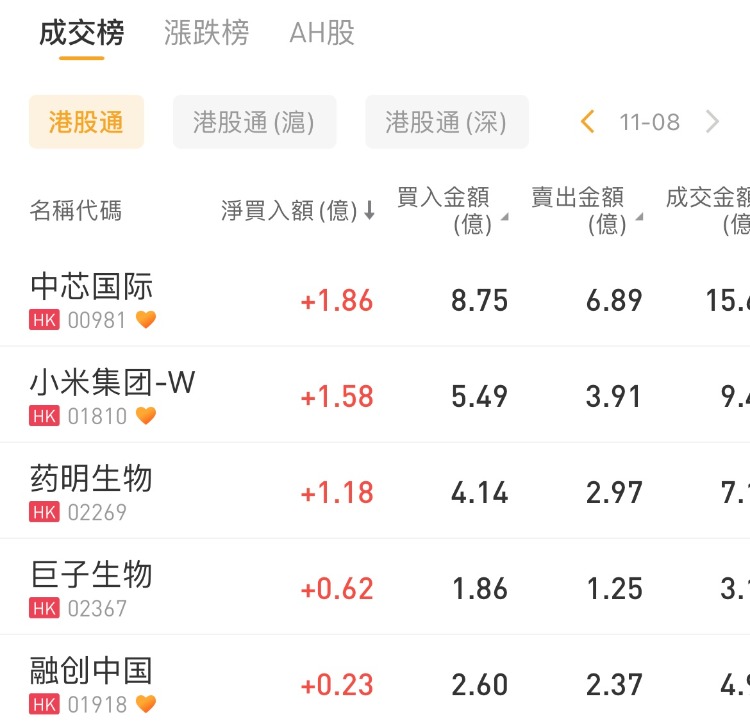
Task: Select the 港股通 filter chip
Action: [86, 122]
